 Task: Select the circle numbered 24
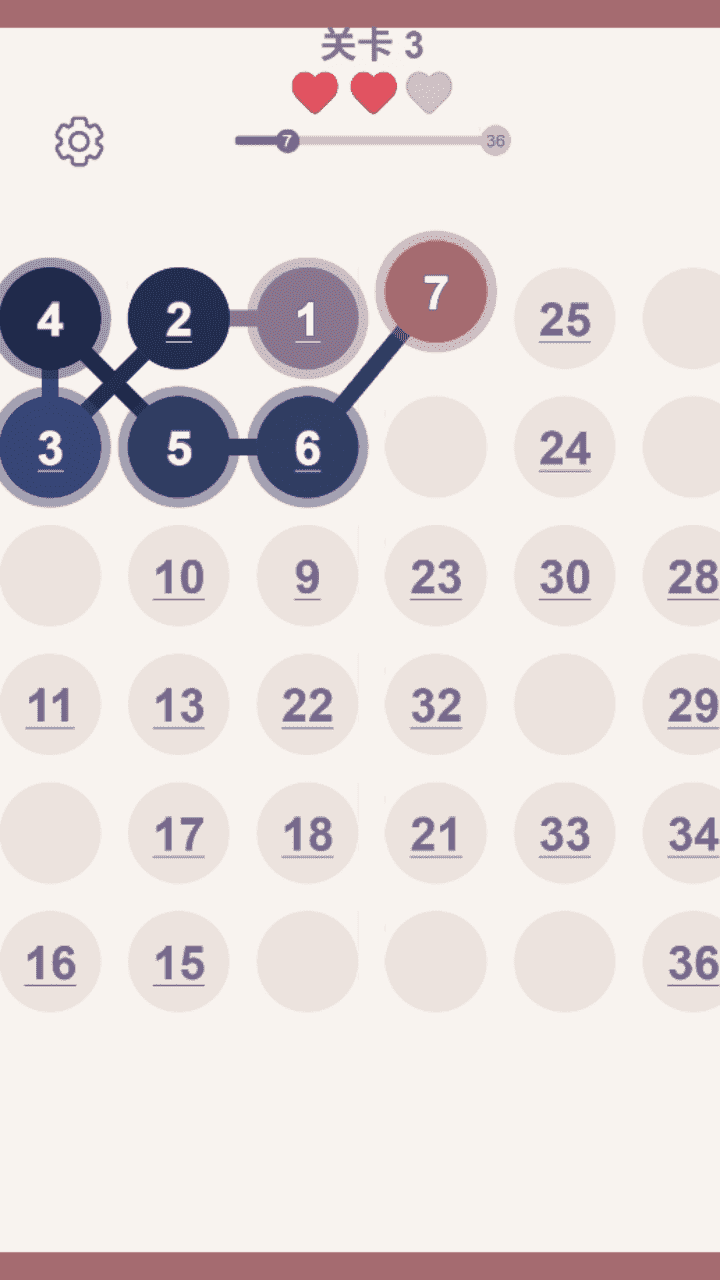564,447
